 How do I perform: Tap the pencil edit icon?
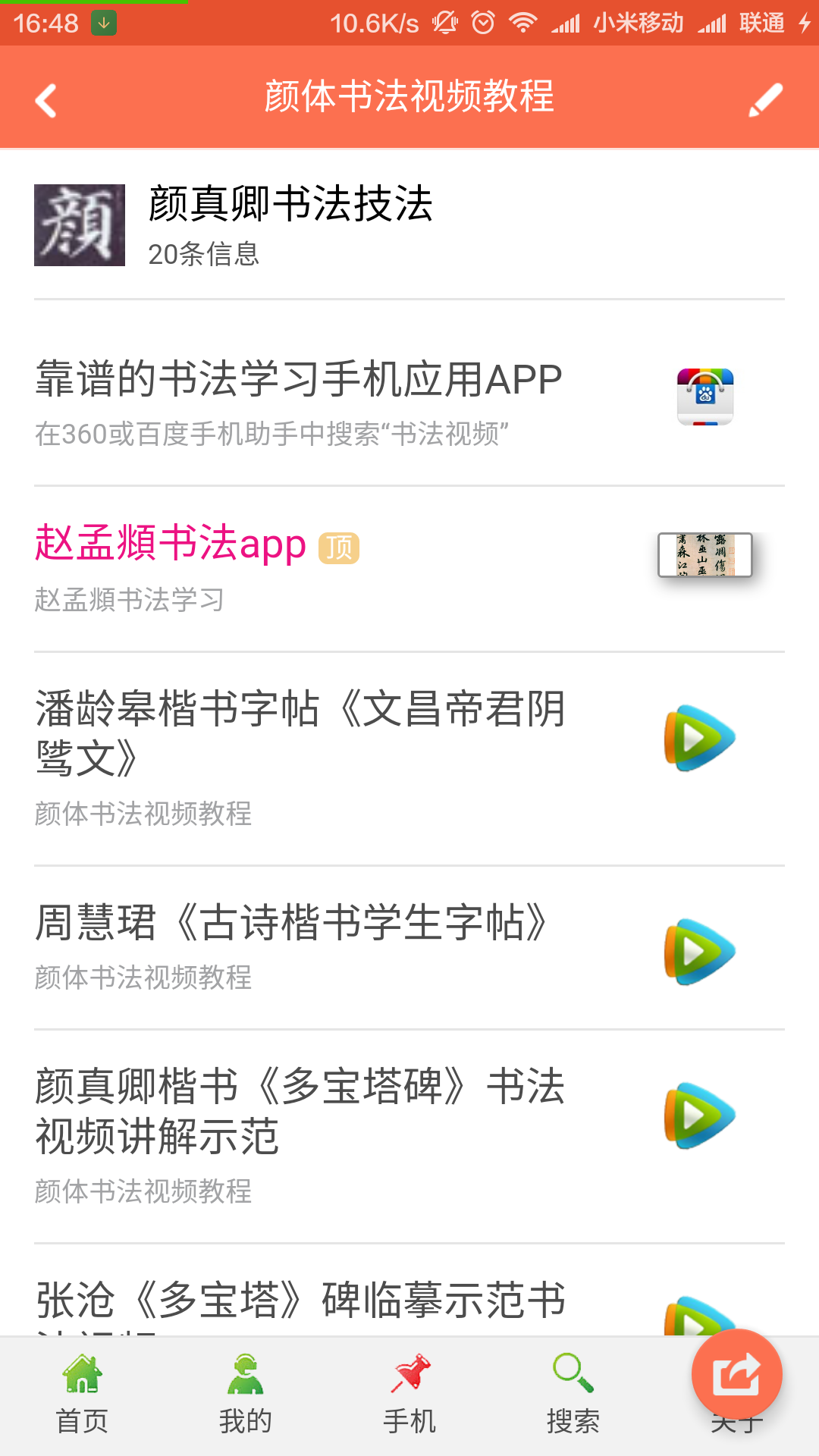(x=764, y=100)
